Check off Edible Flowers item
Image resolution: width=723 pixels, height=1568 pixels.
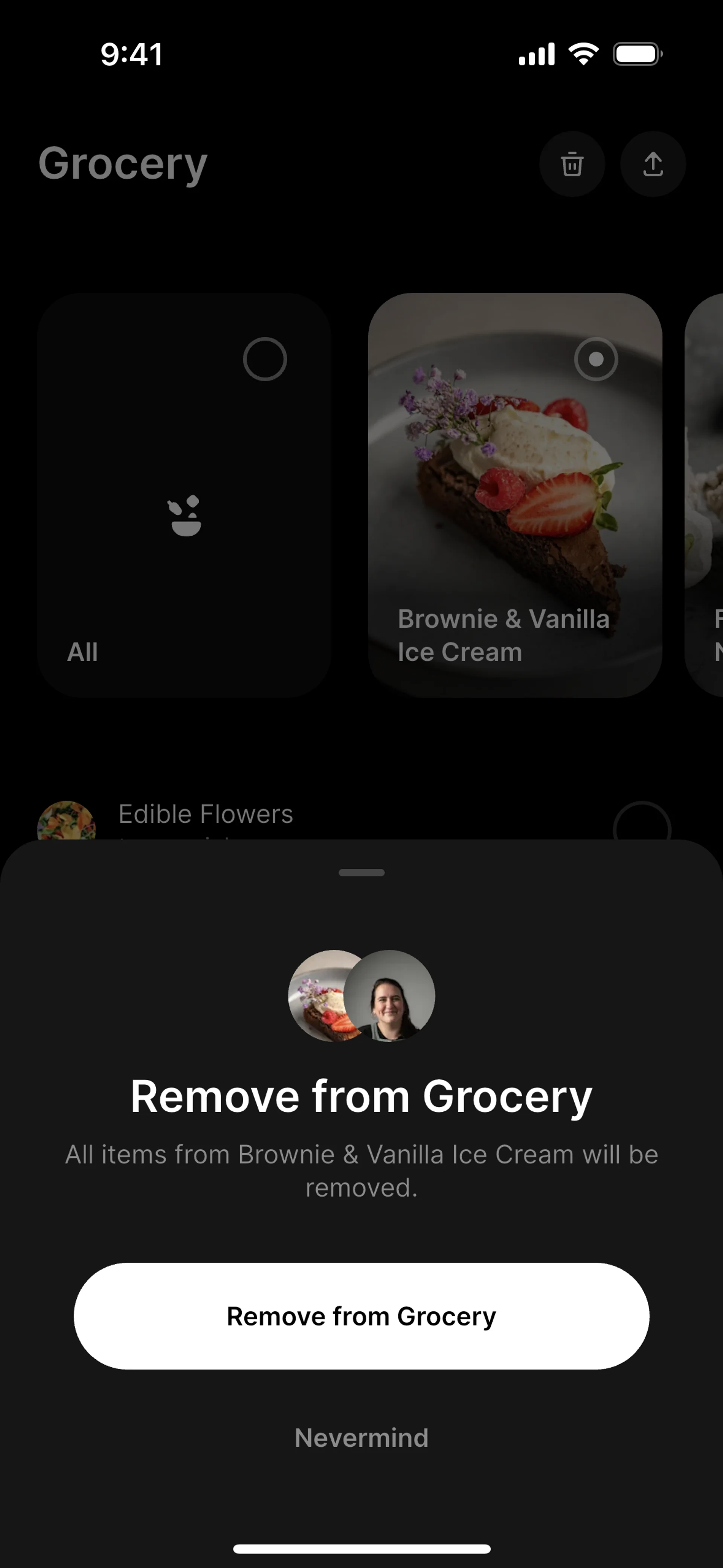tap(641, 825)
